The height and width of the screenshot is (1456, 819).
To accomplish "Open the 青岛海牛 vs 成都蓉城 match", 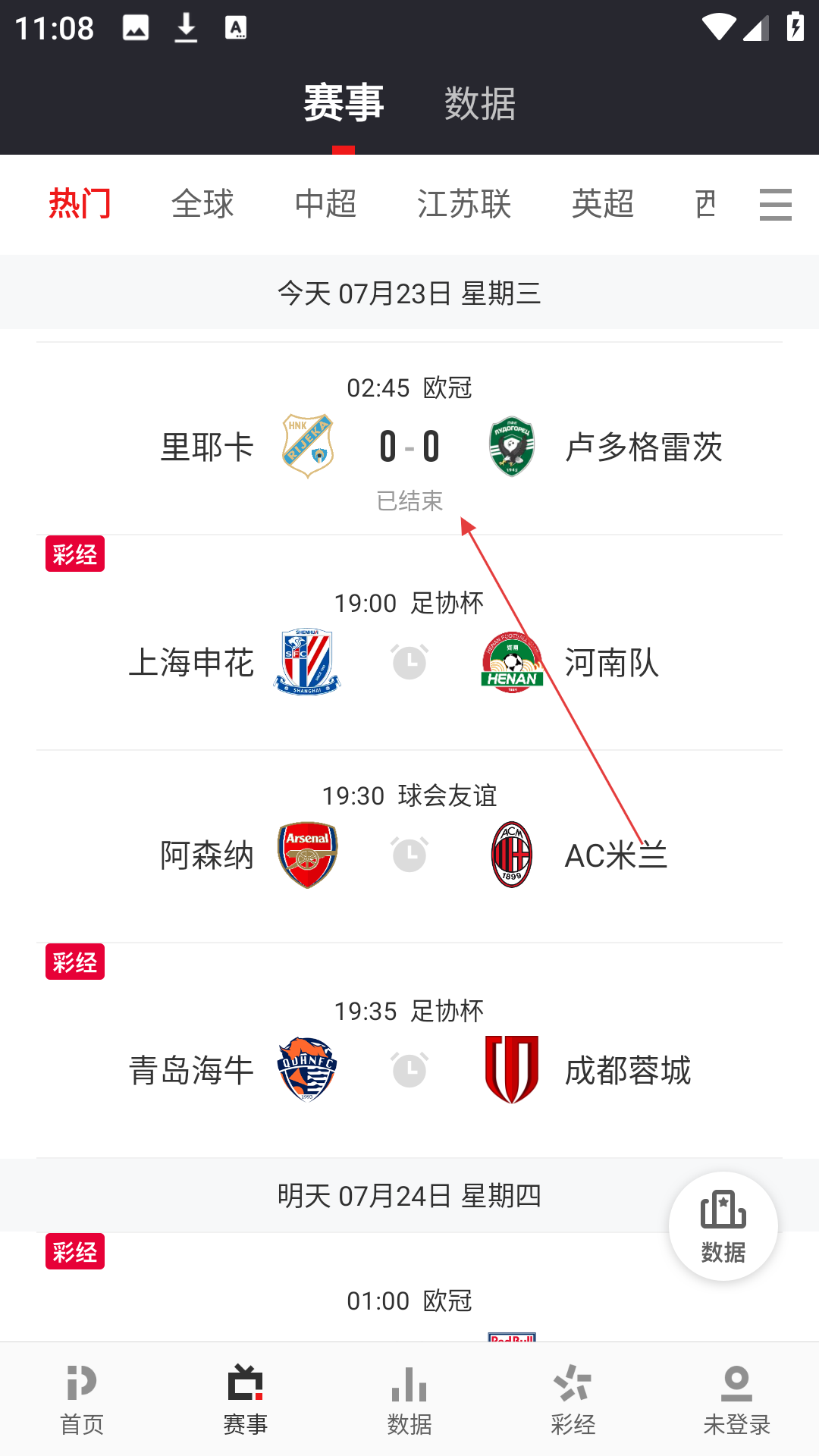I will (x=409, y=1070).
